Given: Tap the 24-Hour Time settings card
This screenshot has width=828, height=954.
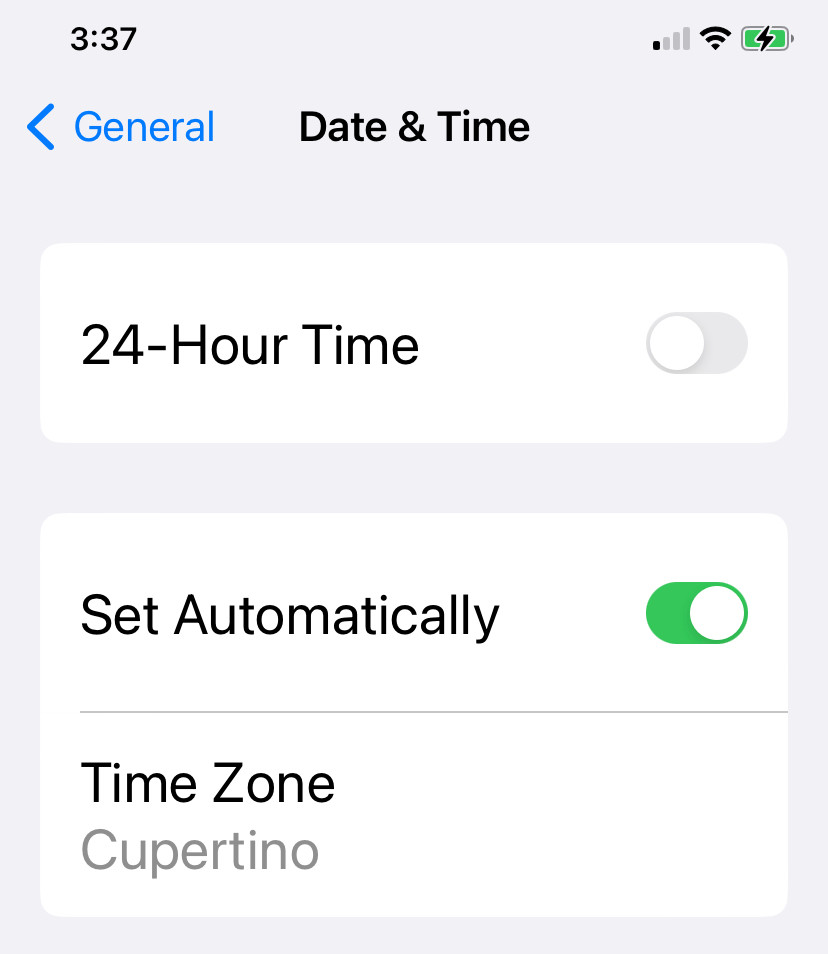Looking at the screenshot, I should click(x=414, y=343).
